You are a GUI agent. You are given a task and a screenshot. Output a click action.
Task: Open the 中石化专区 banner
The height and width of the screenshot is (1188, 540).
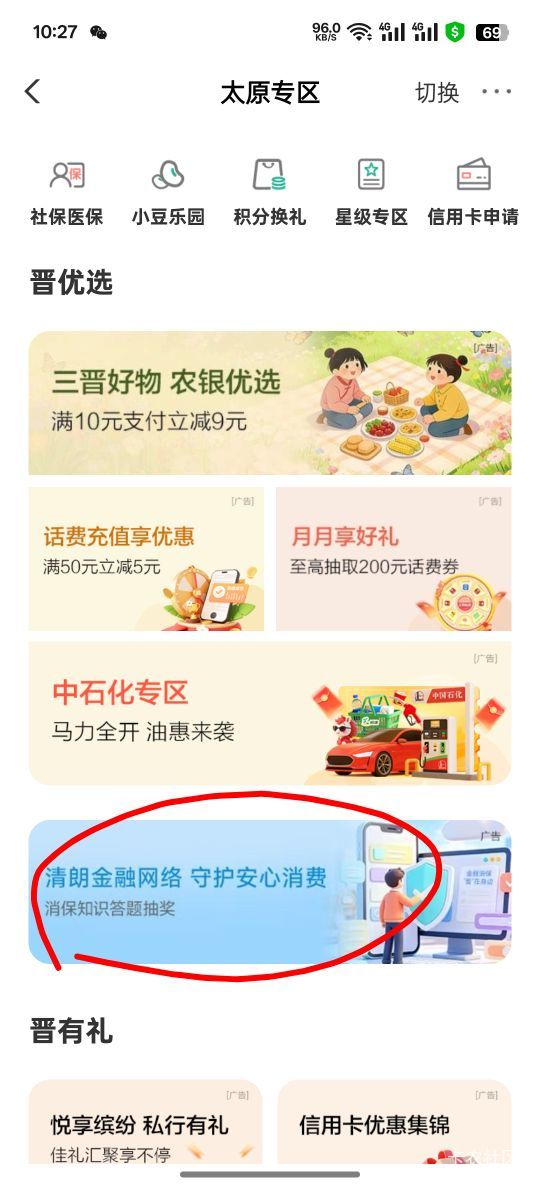(270, 714)
